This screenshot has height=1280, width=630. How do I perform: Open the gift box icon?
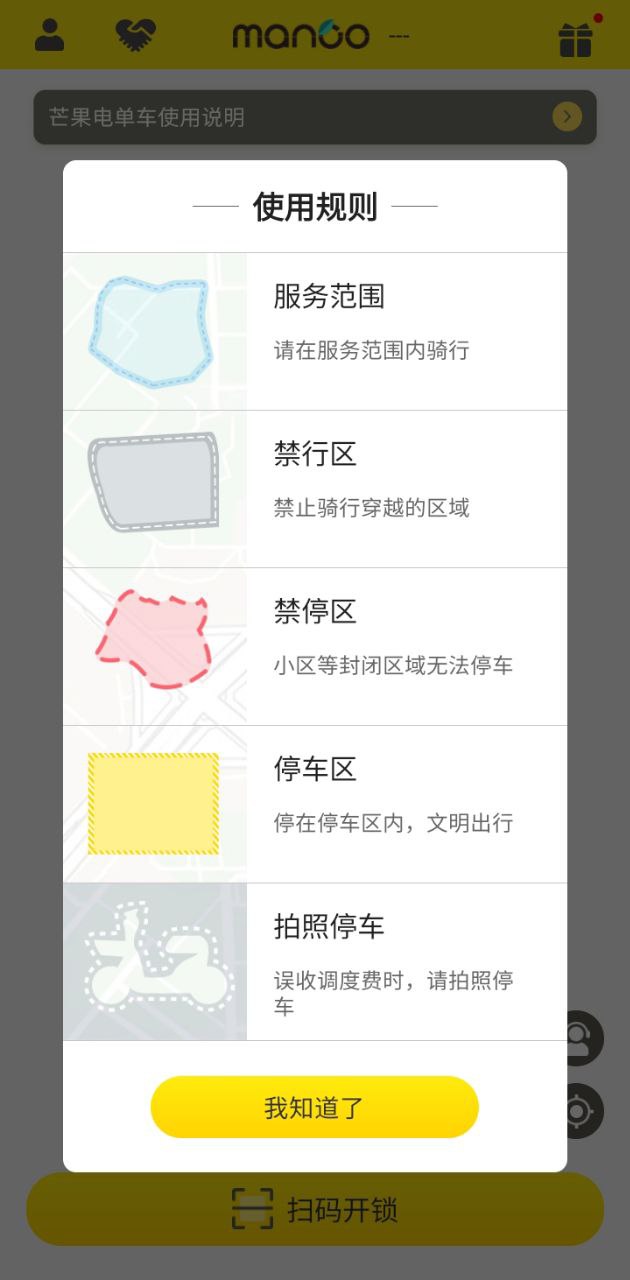pyautogui.click(x=575, y=39)
